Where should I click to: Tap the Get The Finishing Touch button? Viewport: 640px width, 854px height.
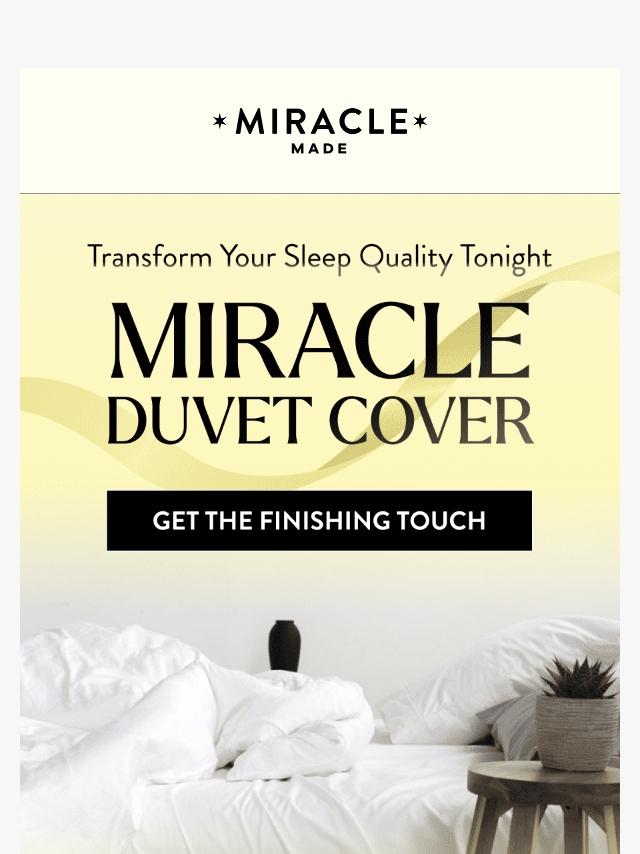319,521
